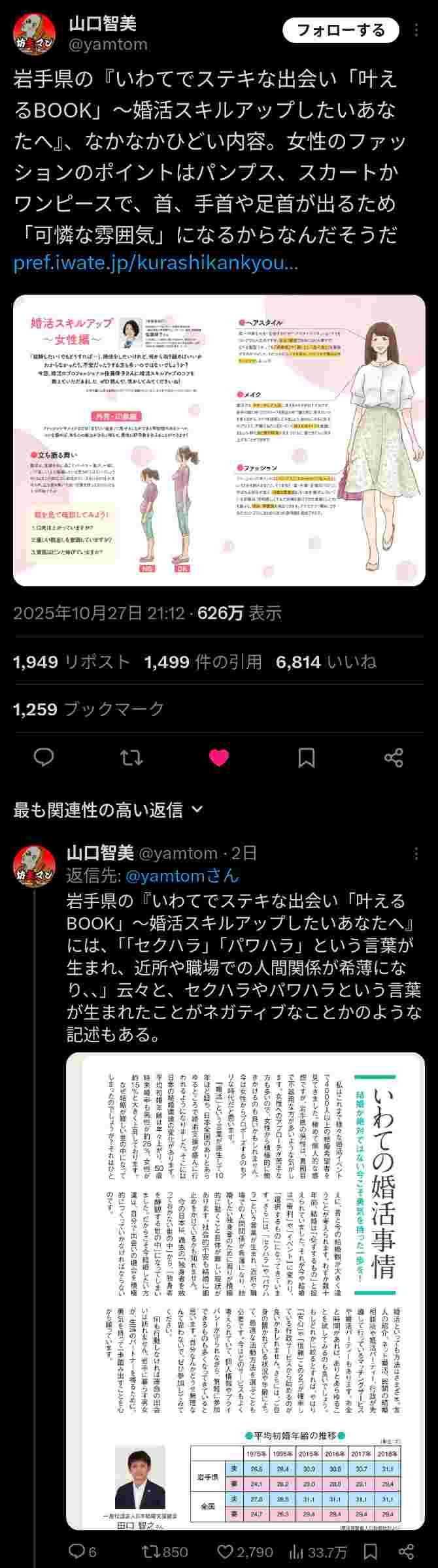This screenshot has height=1568, width=438.
Task: Bookmark the main post
Action: pos(306,757)
